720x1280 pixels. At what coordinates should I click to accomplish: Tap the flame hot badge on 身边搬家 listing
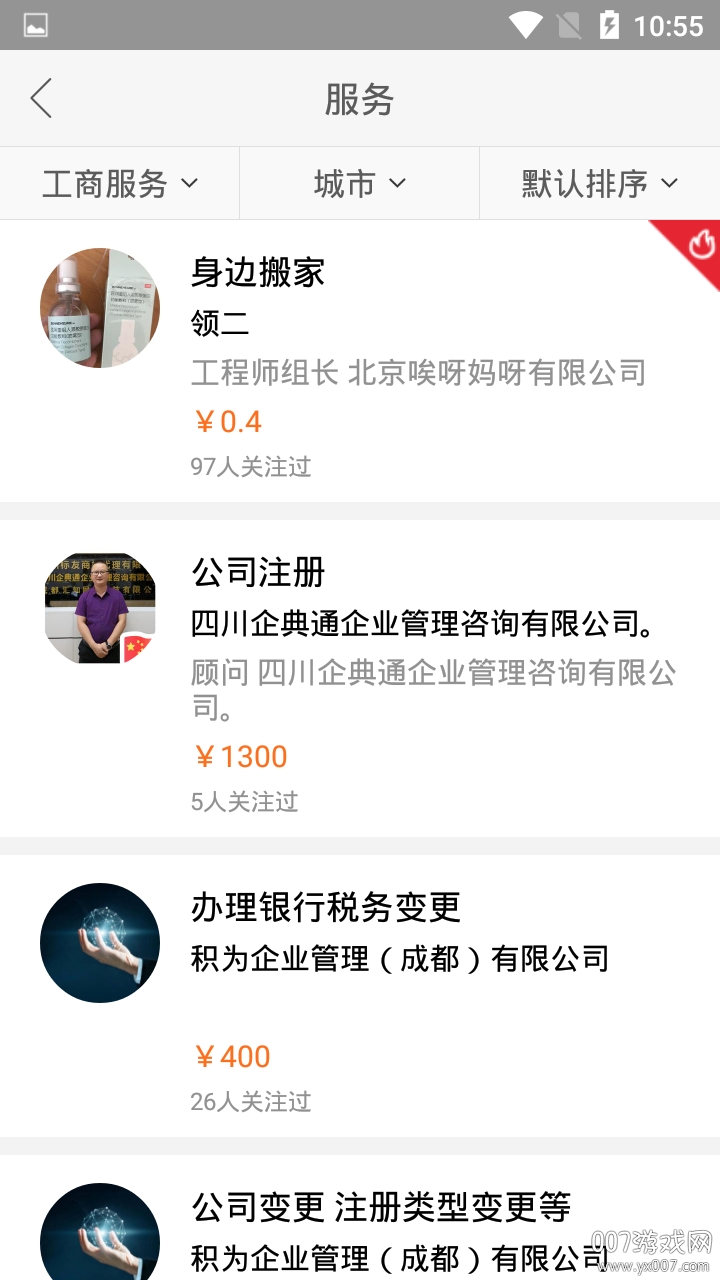click(x=700, y=243)
